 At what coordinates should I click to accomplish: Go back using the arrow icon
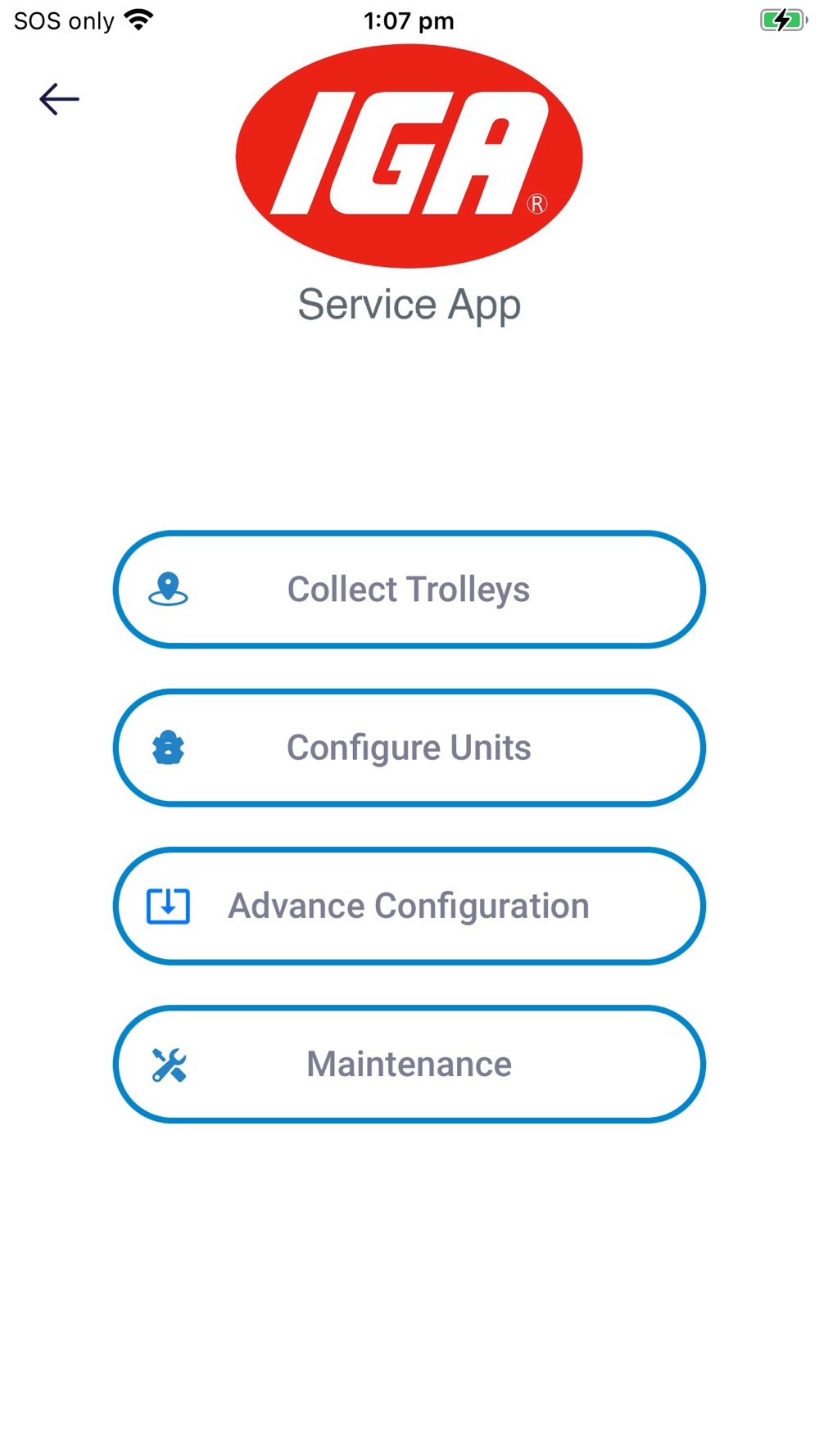point(59,99)
